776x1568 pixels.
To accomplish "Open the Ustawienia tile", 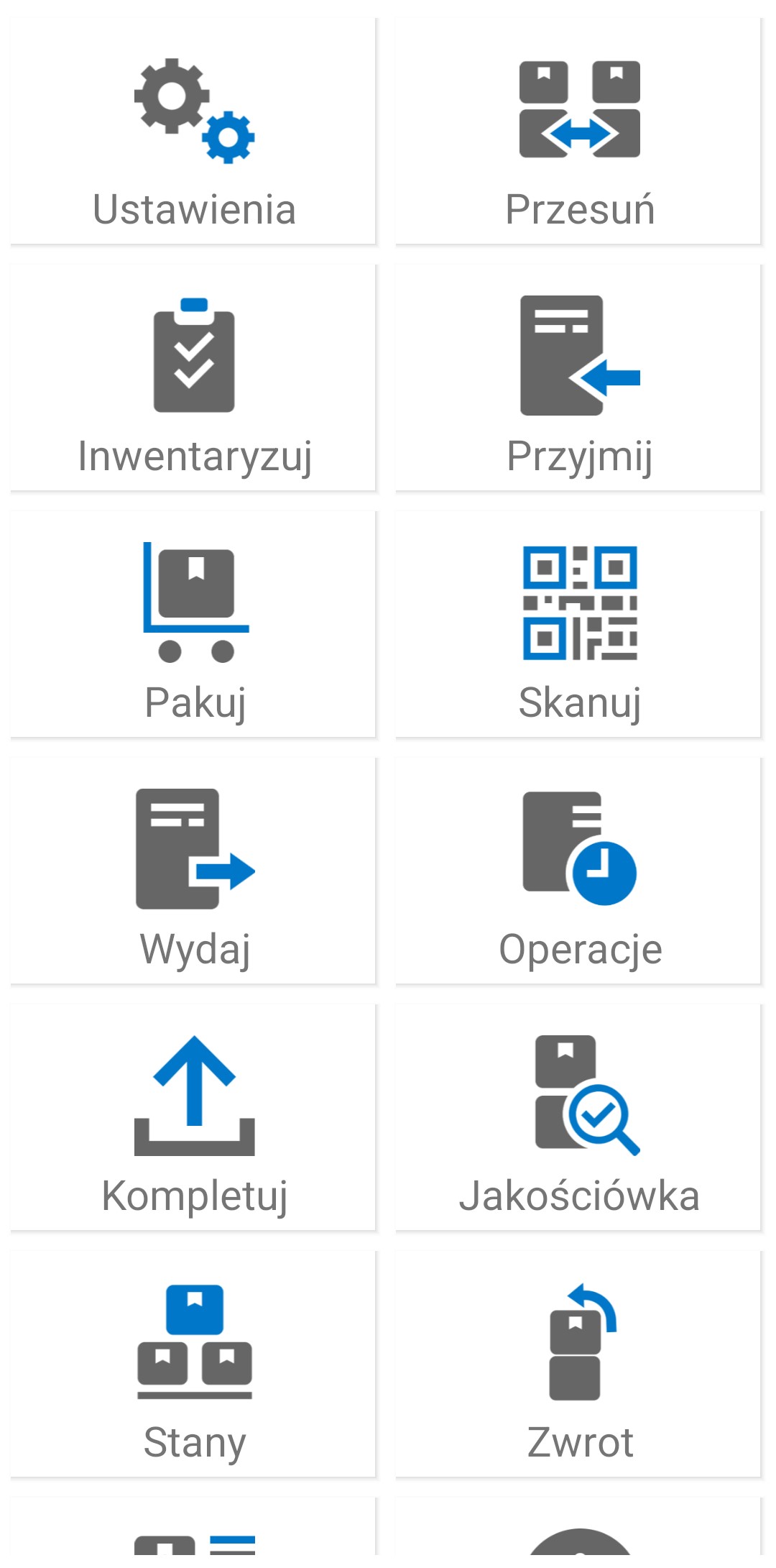I will point(193,133).
